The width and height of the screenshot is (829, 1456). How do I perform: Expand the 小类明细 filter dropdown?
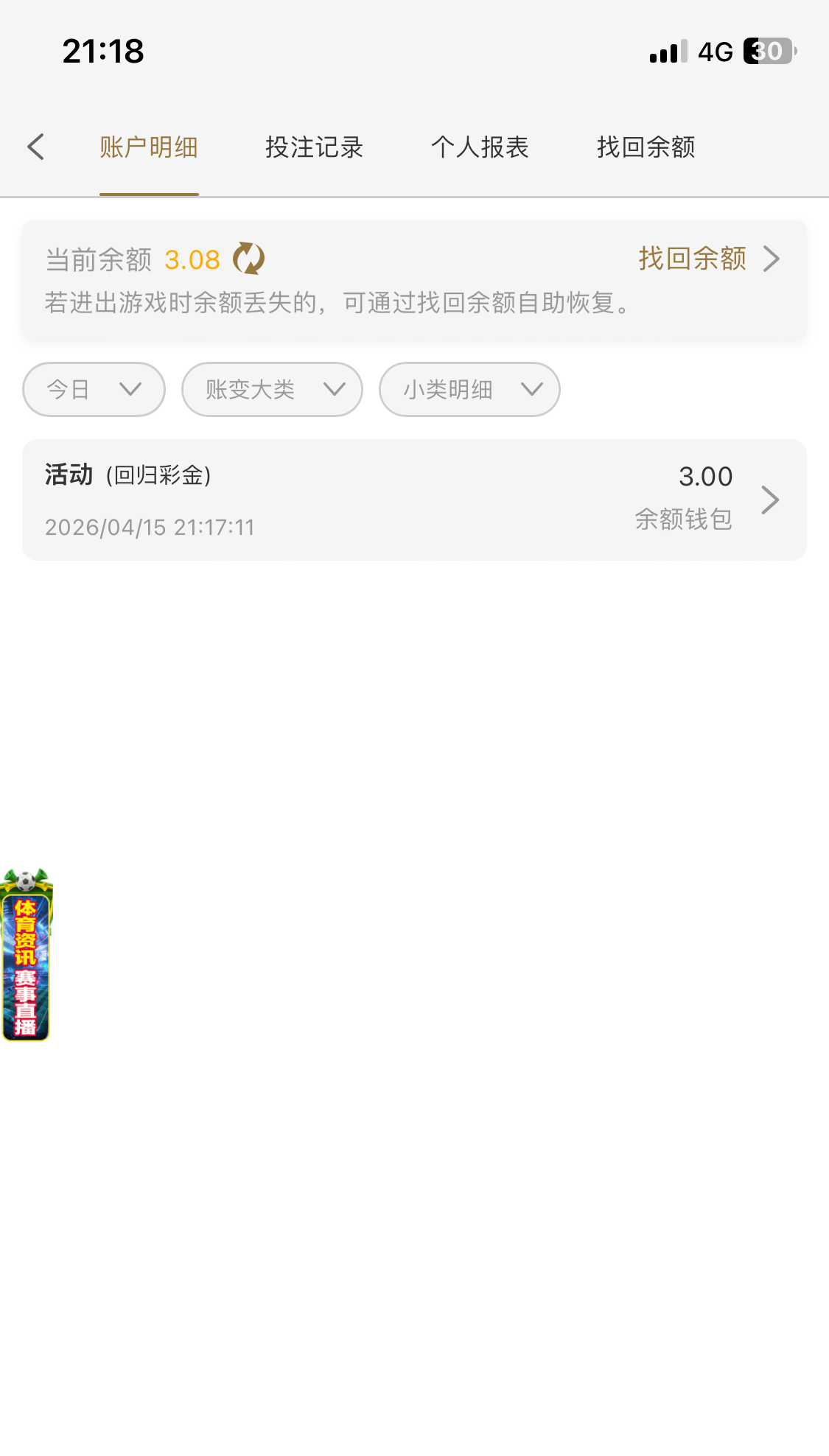469,389
